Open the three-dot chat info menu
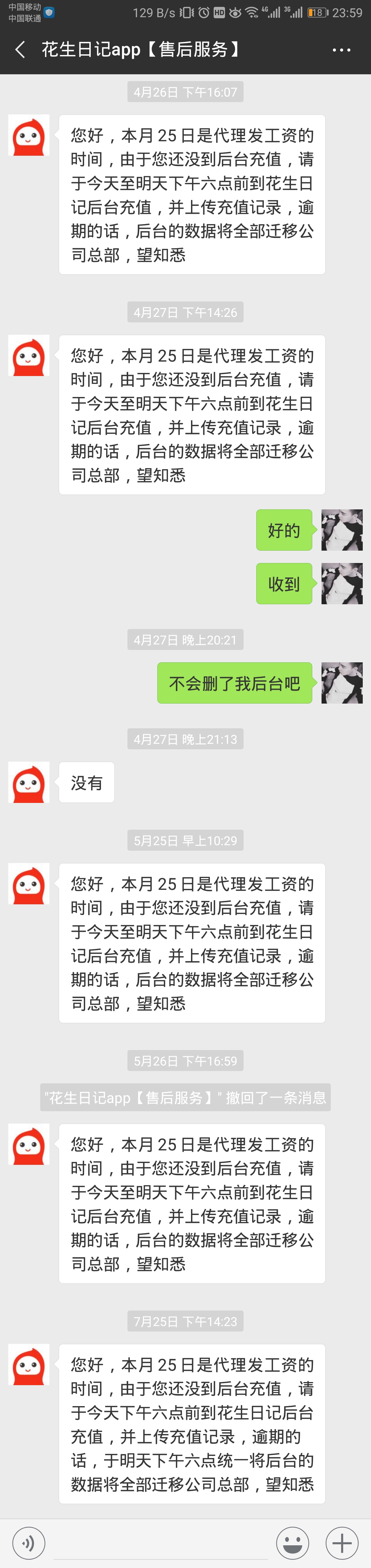371x1568 pixels. click(x=341, y=50)
